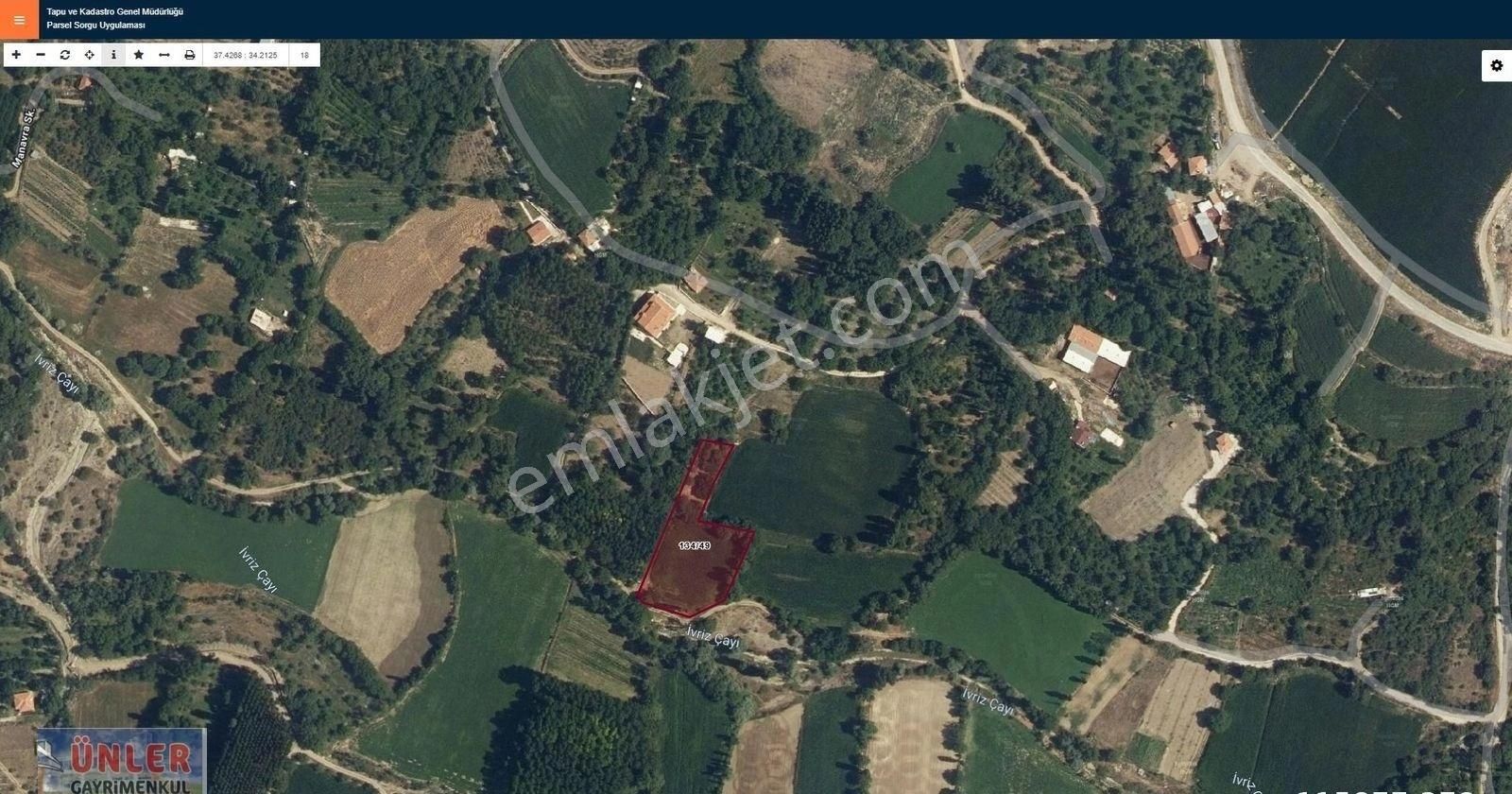Screen dimensions: 1512x794
Task: Toggle the parcel info tool
Action: [x=113, y=55]
